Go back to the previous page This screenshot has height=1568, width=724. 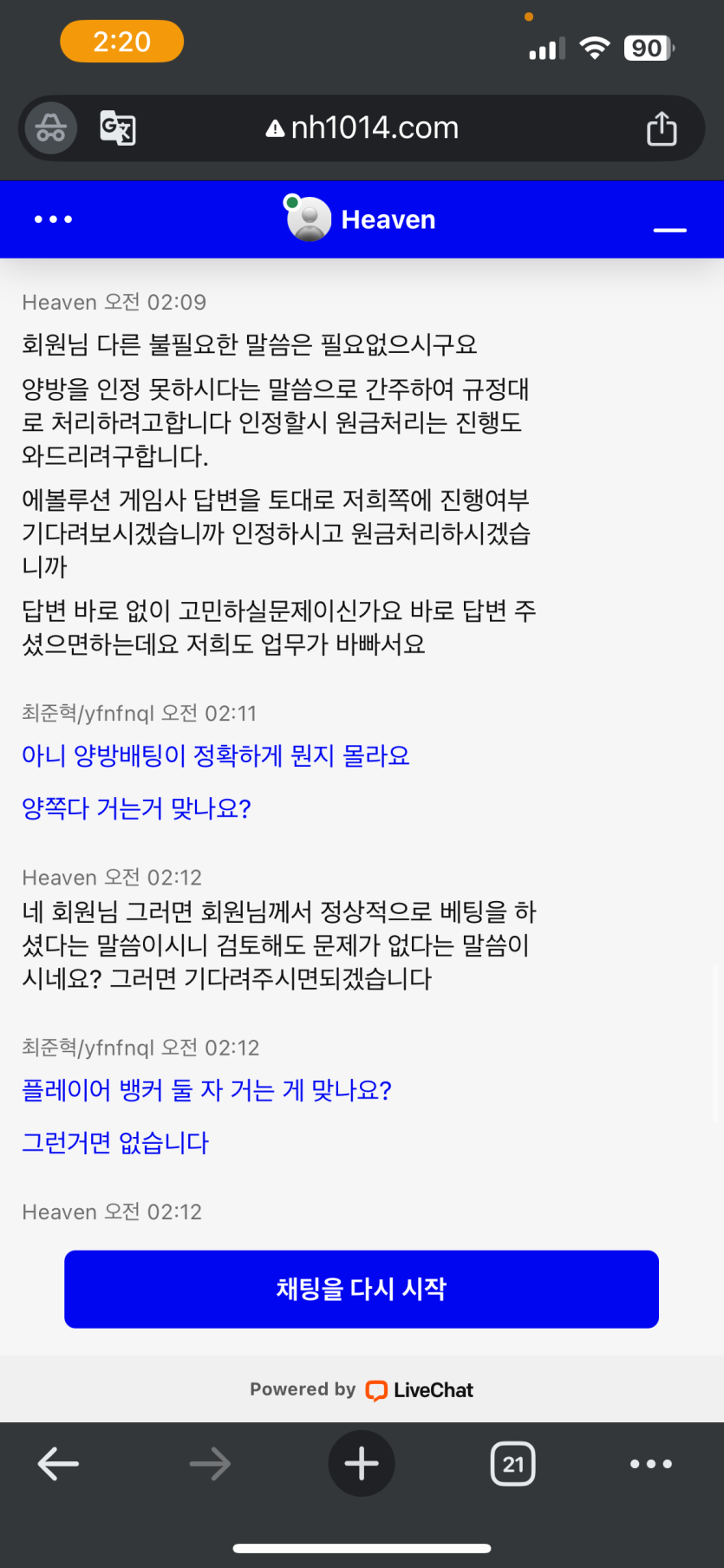coord(58,1464)
